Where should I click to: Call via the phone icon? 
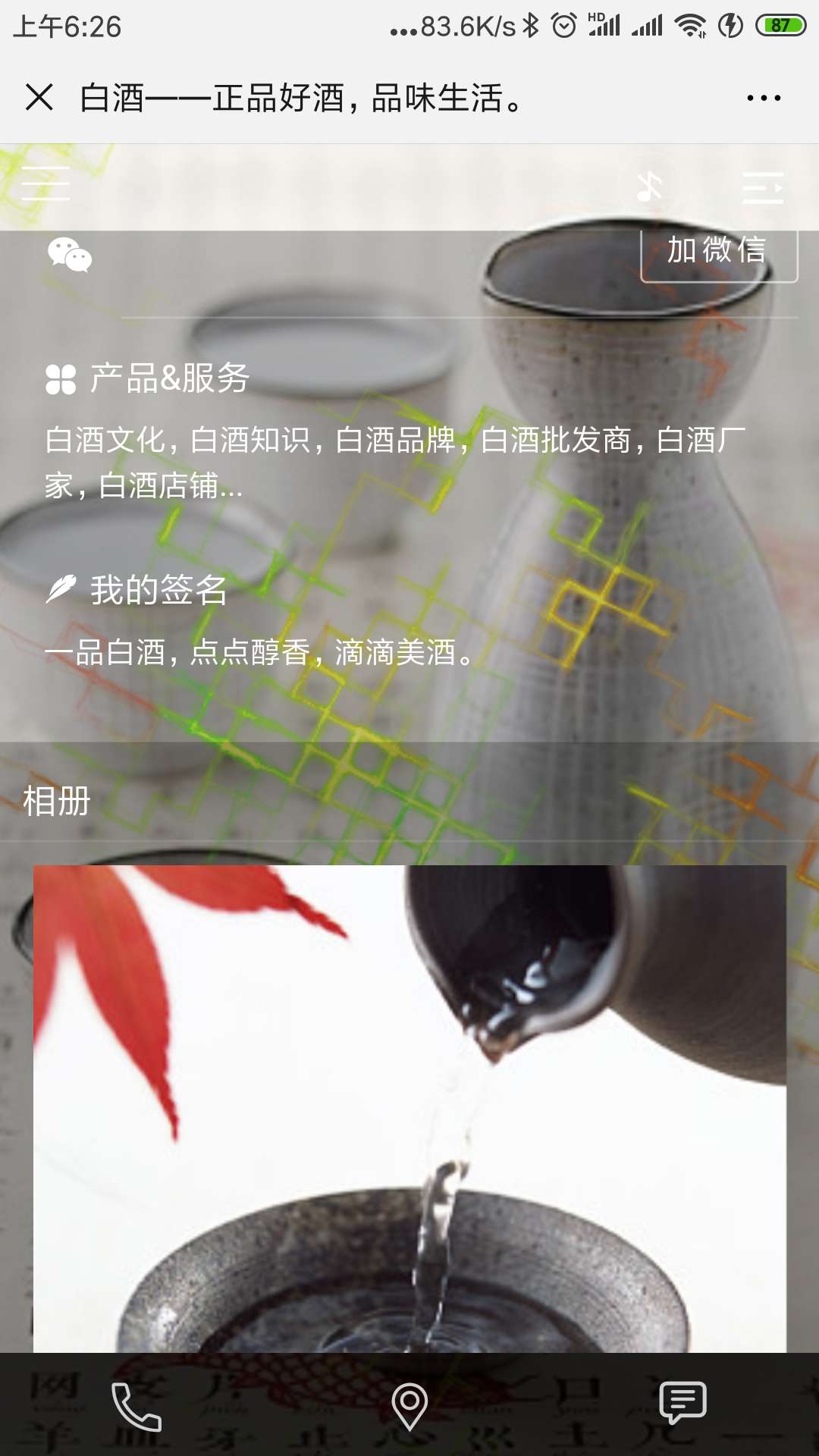[136, 1405]
